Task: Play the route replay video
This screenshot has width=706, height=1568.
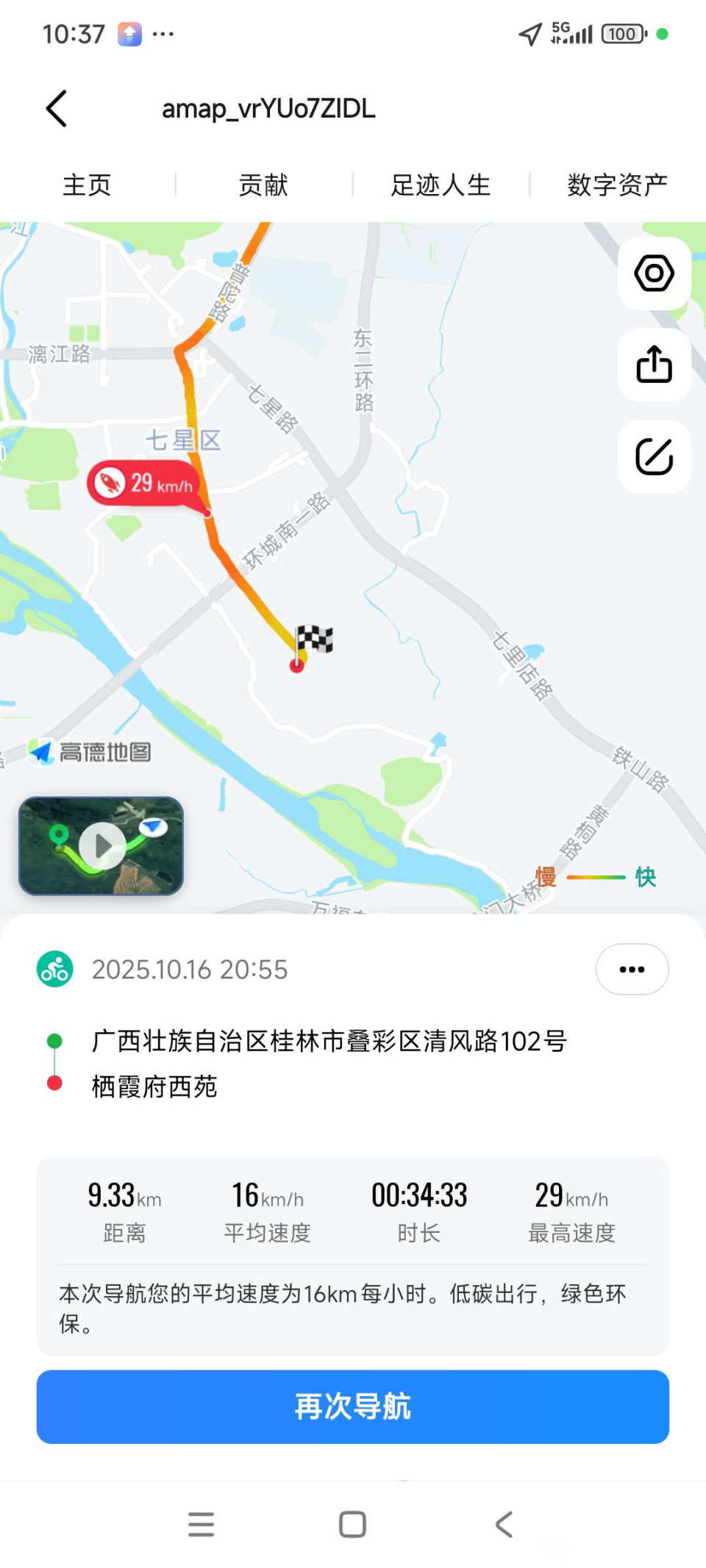Action: point(101,846)
